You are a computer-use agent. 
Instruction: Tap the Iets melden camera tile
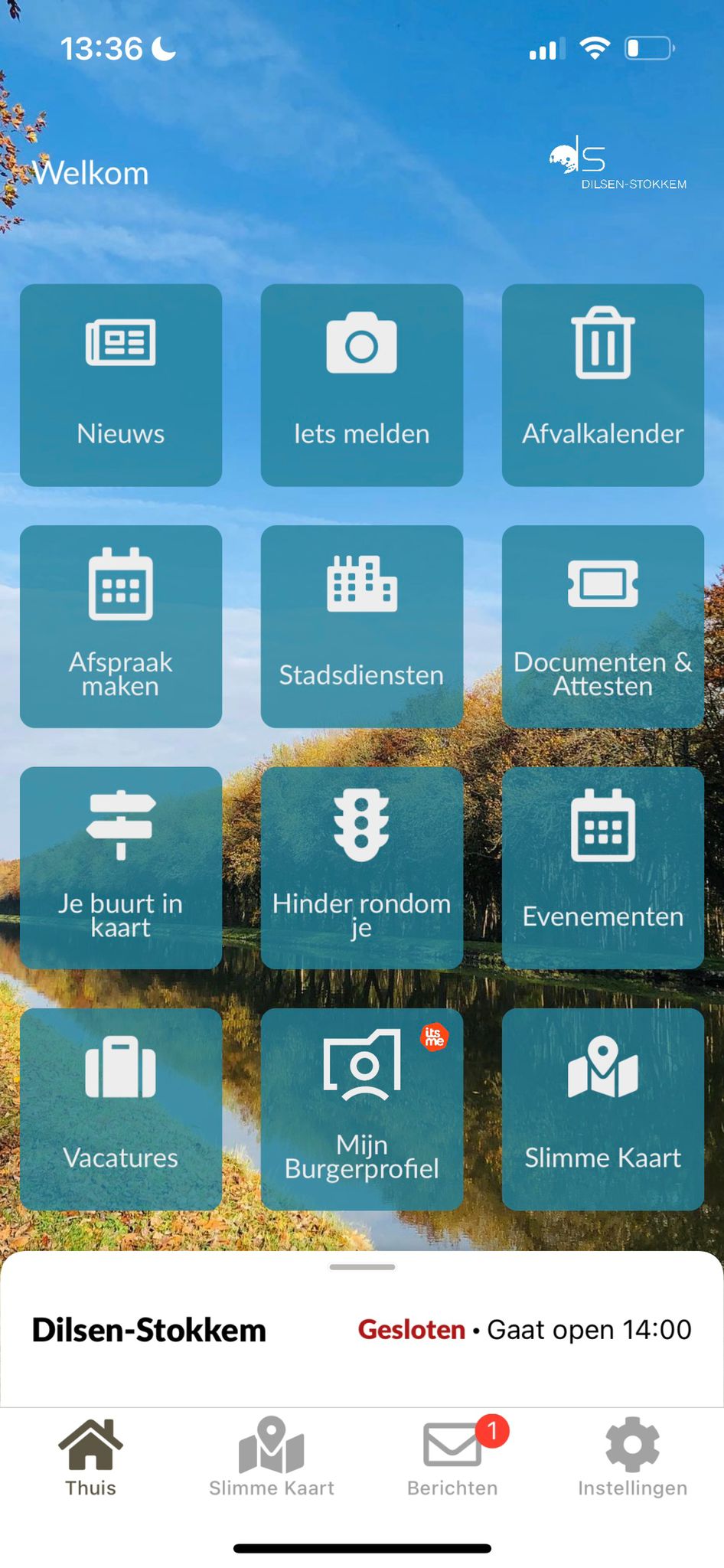362,385
